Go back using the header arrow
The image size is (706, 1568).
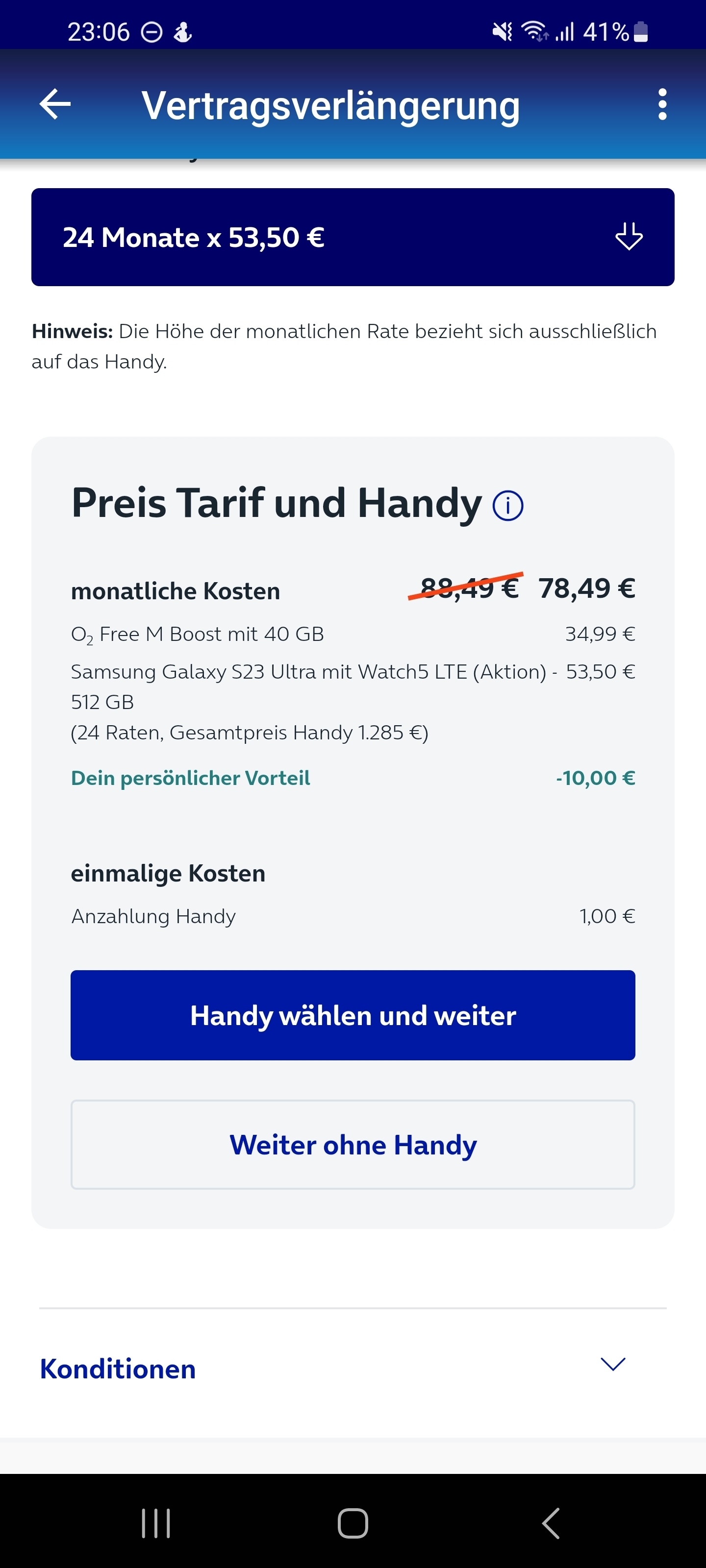[55, 104]
